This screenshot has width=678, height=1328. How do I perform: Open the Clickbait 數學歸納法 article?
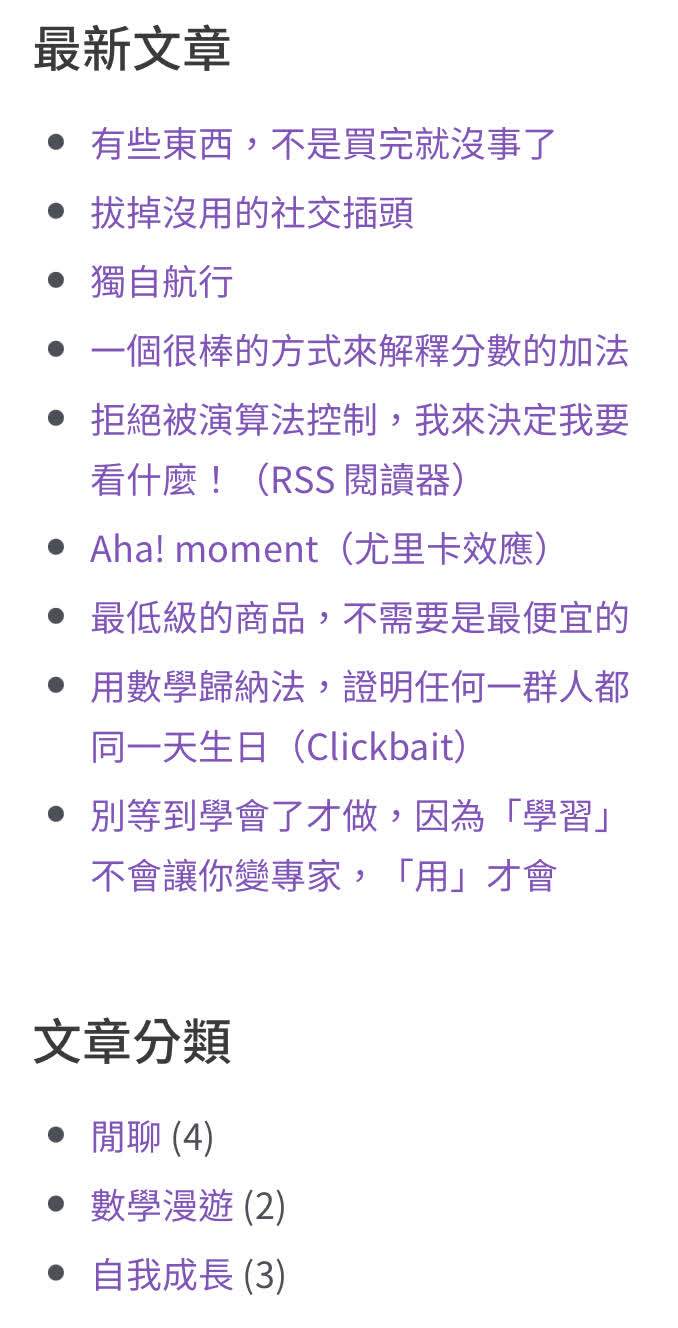[x=359, y=688]
